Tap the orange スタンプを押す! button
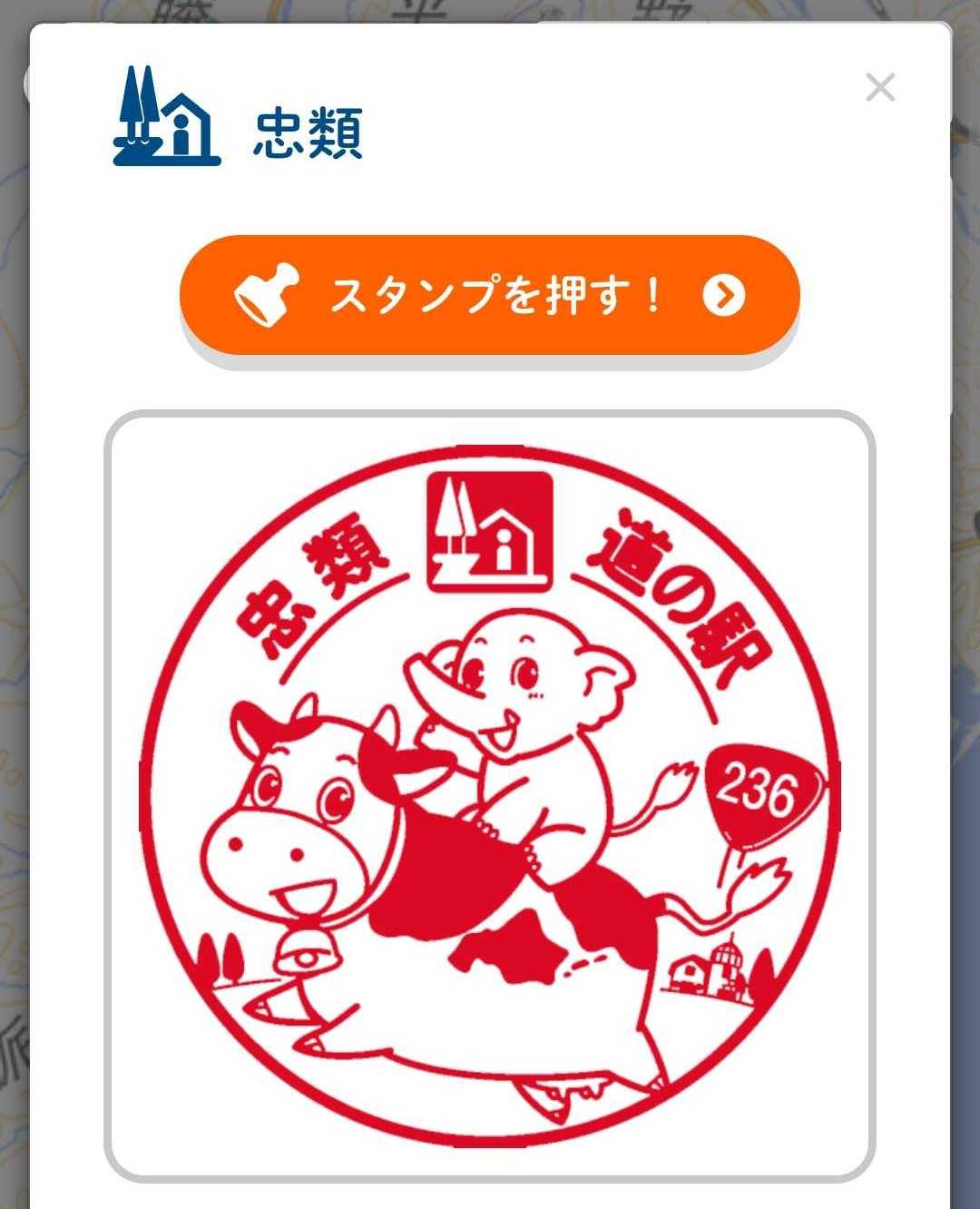The height and width of the screenshot is (1209, 980). click(x=489, y=295)
